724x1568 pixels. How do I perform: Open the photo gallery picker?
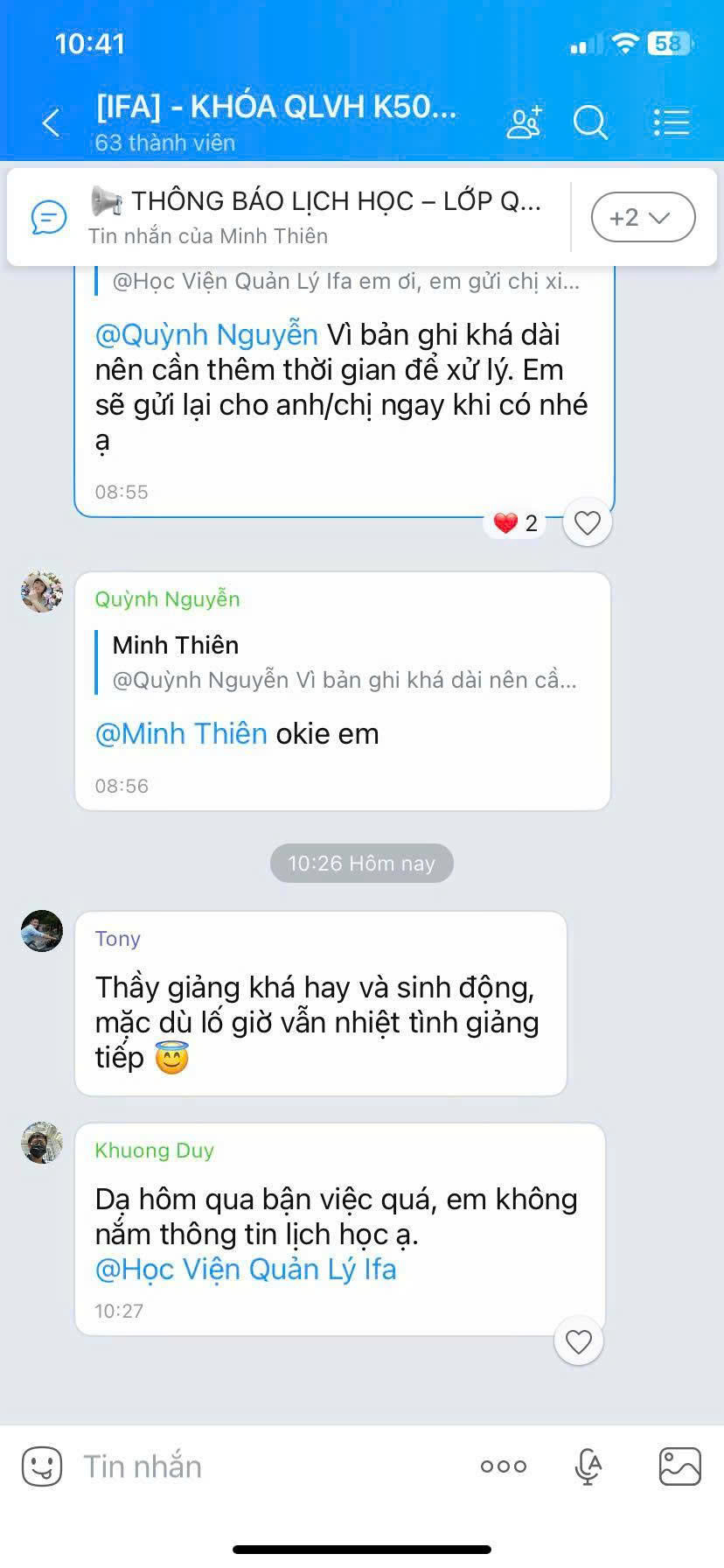click(679, 1466)
